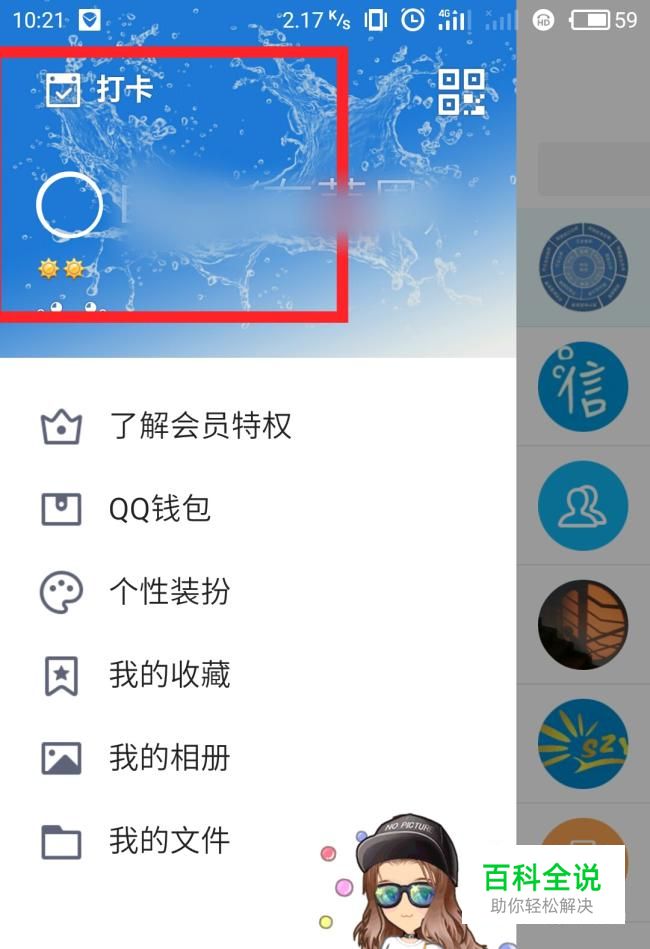This screenshot has width=650, height=949.
Task: Open 我的收藏
Action: [x=170, y=675]
